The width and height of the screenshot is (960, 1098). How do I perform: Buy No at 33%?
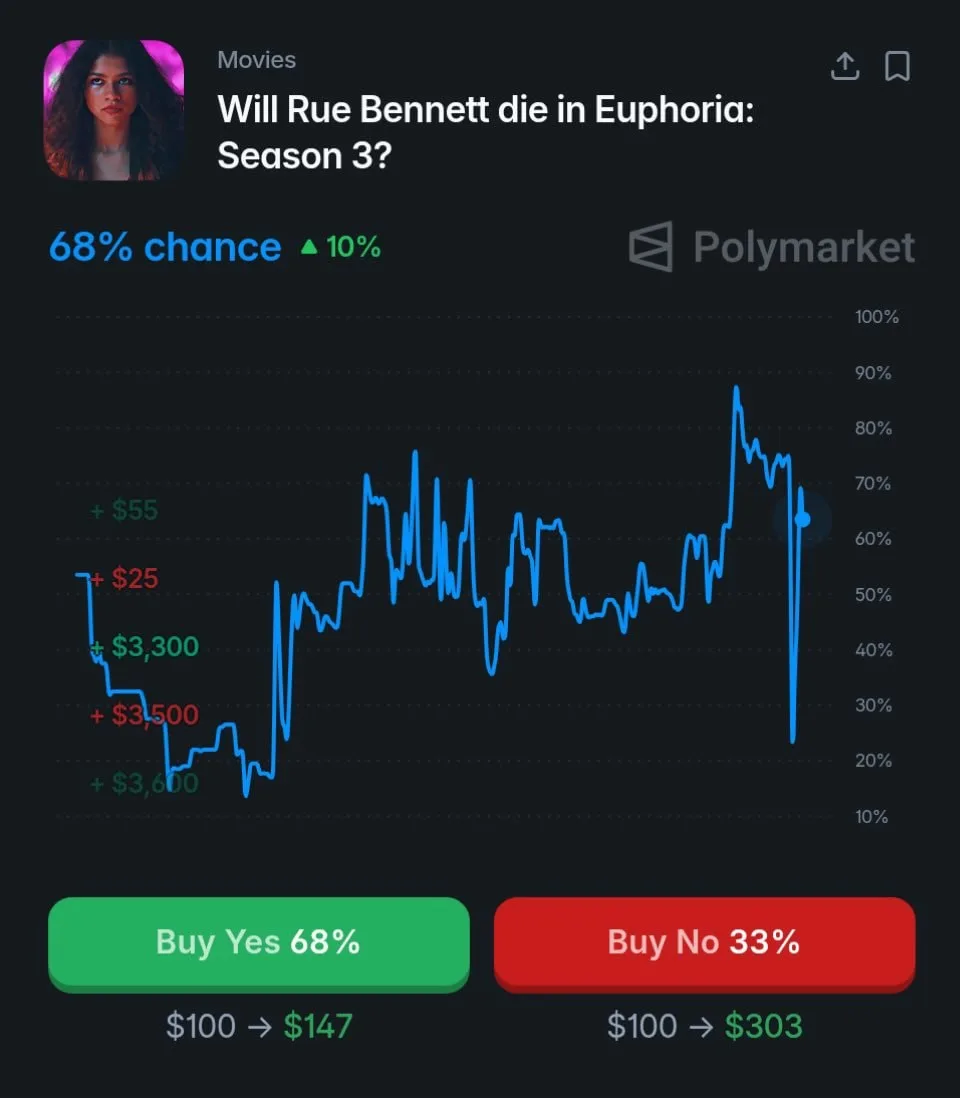[x=704, y=943]
